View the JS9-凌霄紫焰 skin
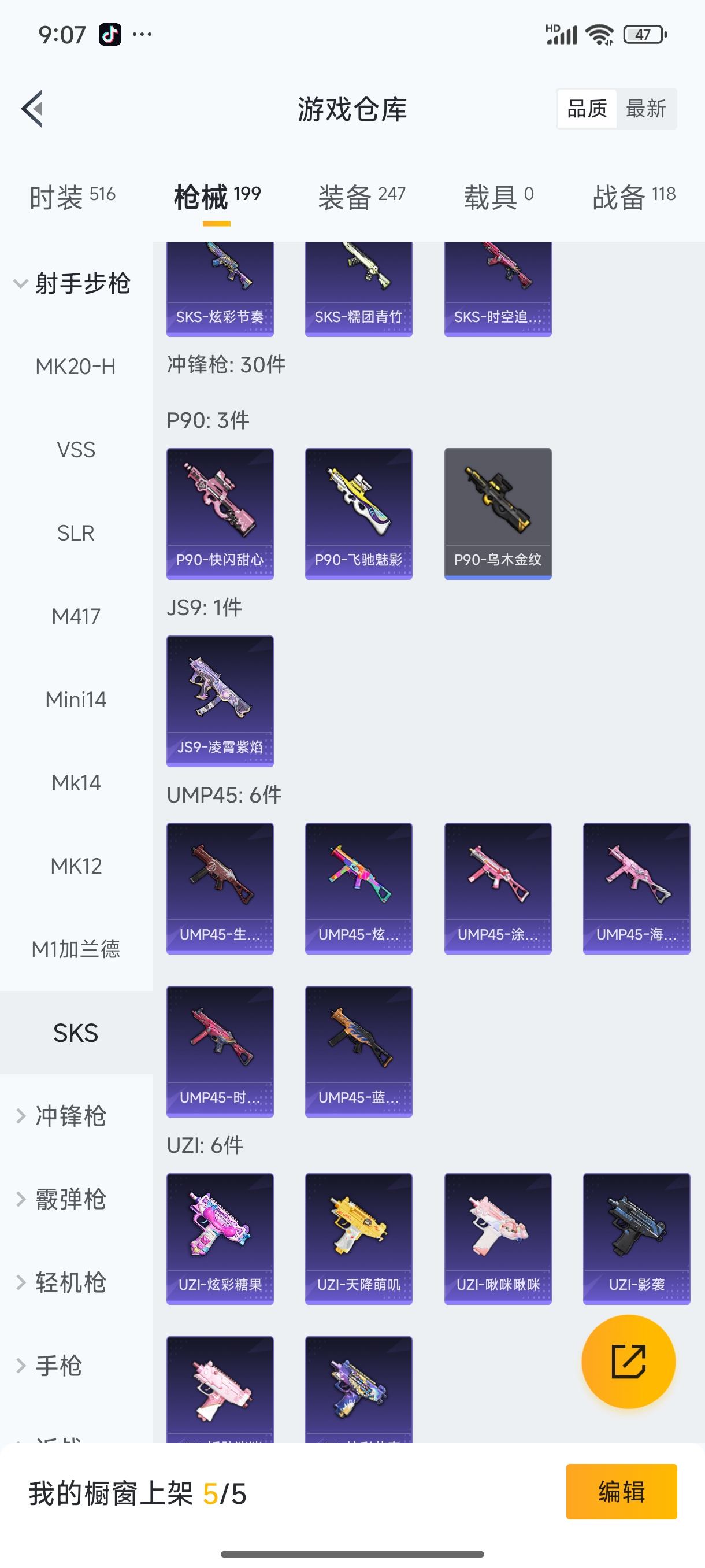 [220, 701]
